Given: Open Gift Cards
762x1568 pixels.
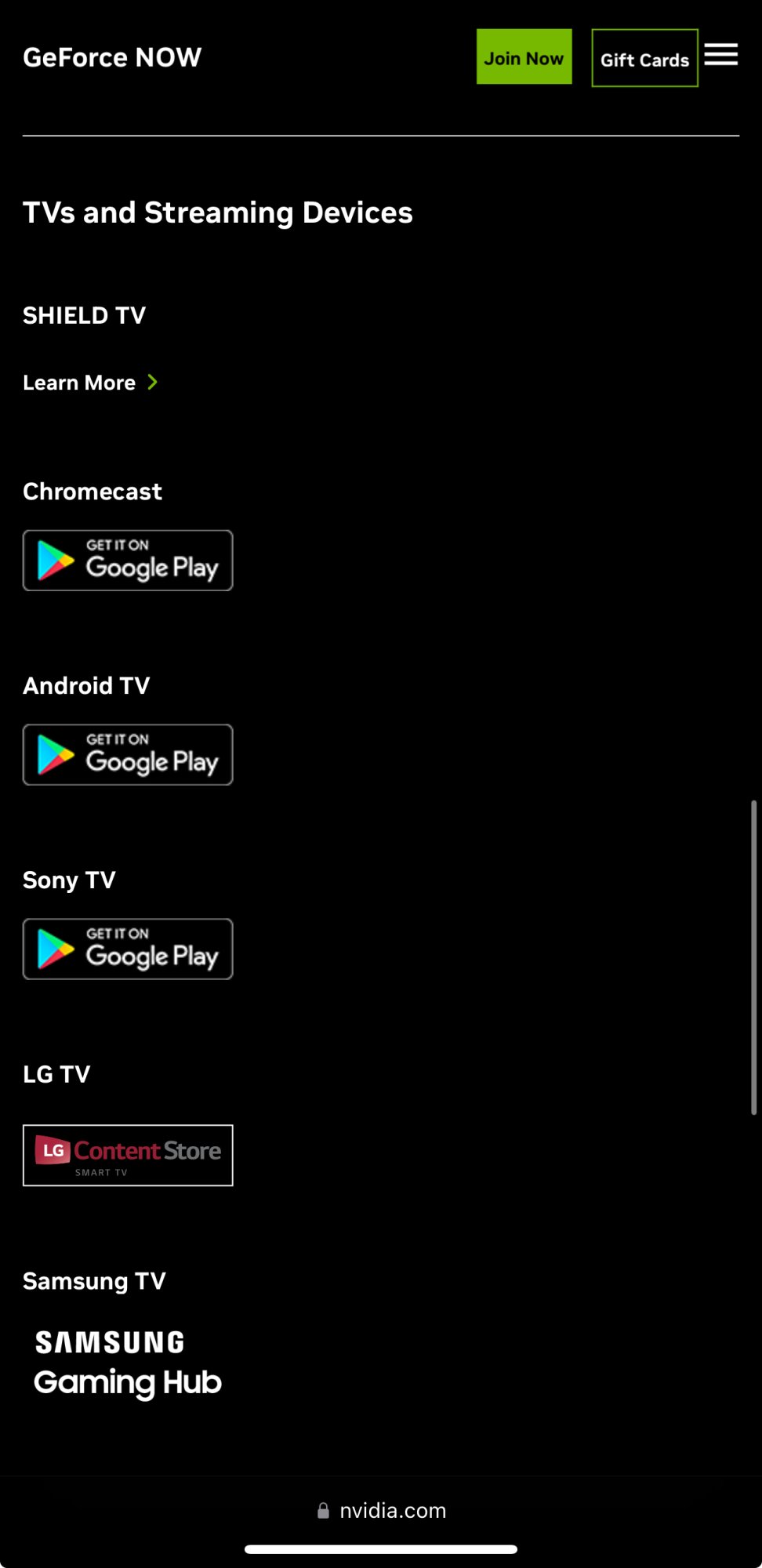Looking at the screenshot, I should [x=644, y=59].
